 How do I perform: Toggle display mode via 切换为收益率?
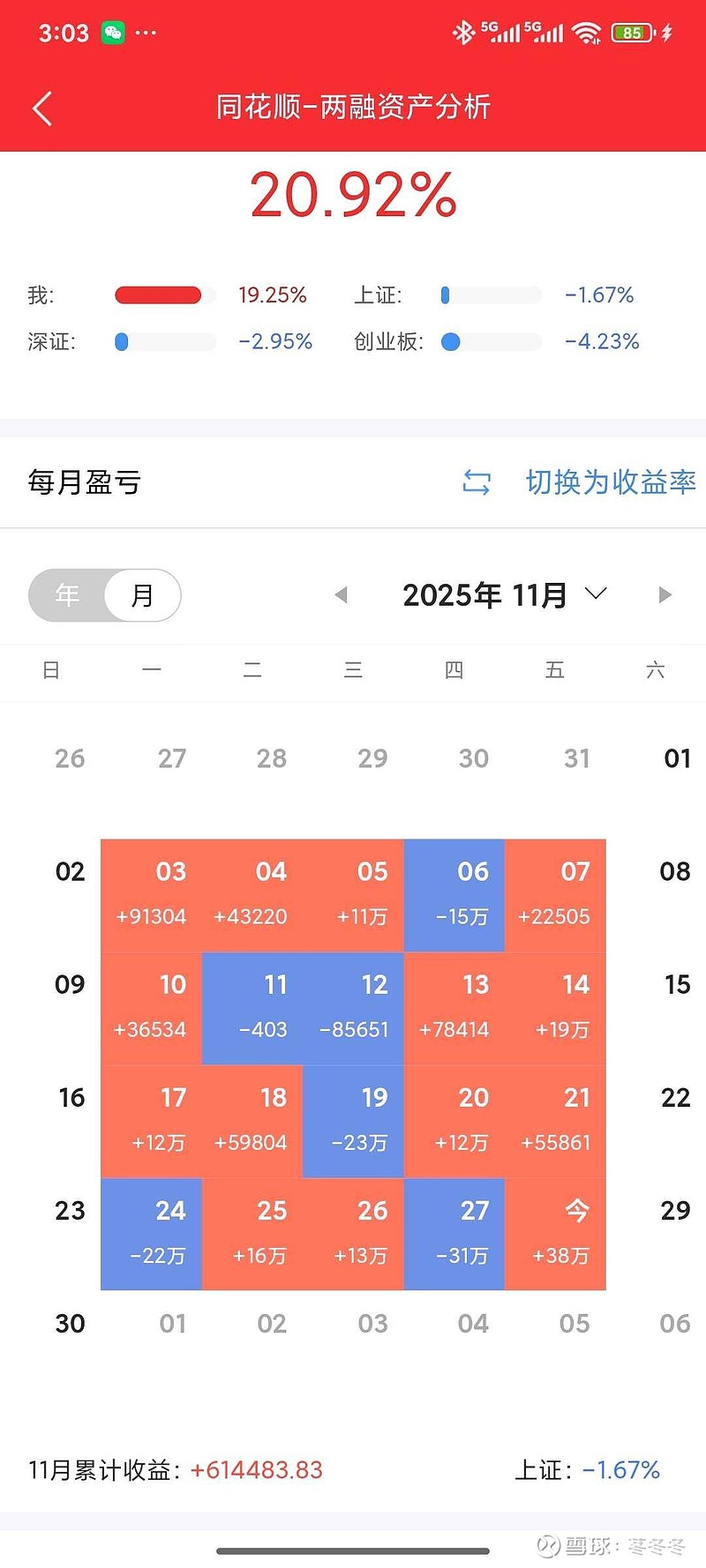pos(611,482)
